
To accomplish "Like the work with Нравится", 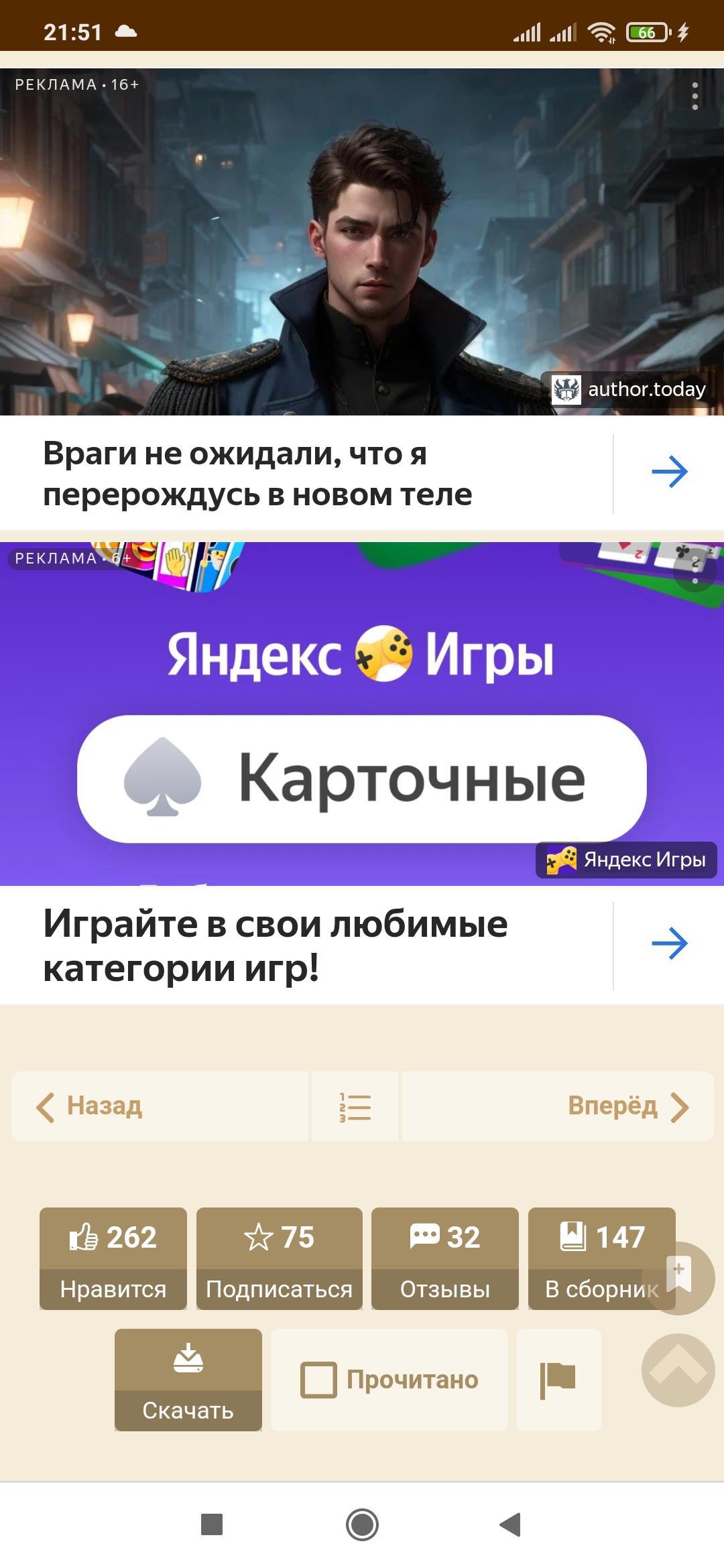I will (x=113, y=1258).
